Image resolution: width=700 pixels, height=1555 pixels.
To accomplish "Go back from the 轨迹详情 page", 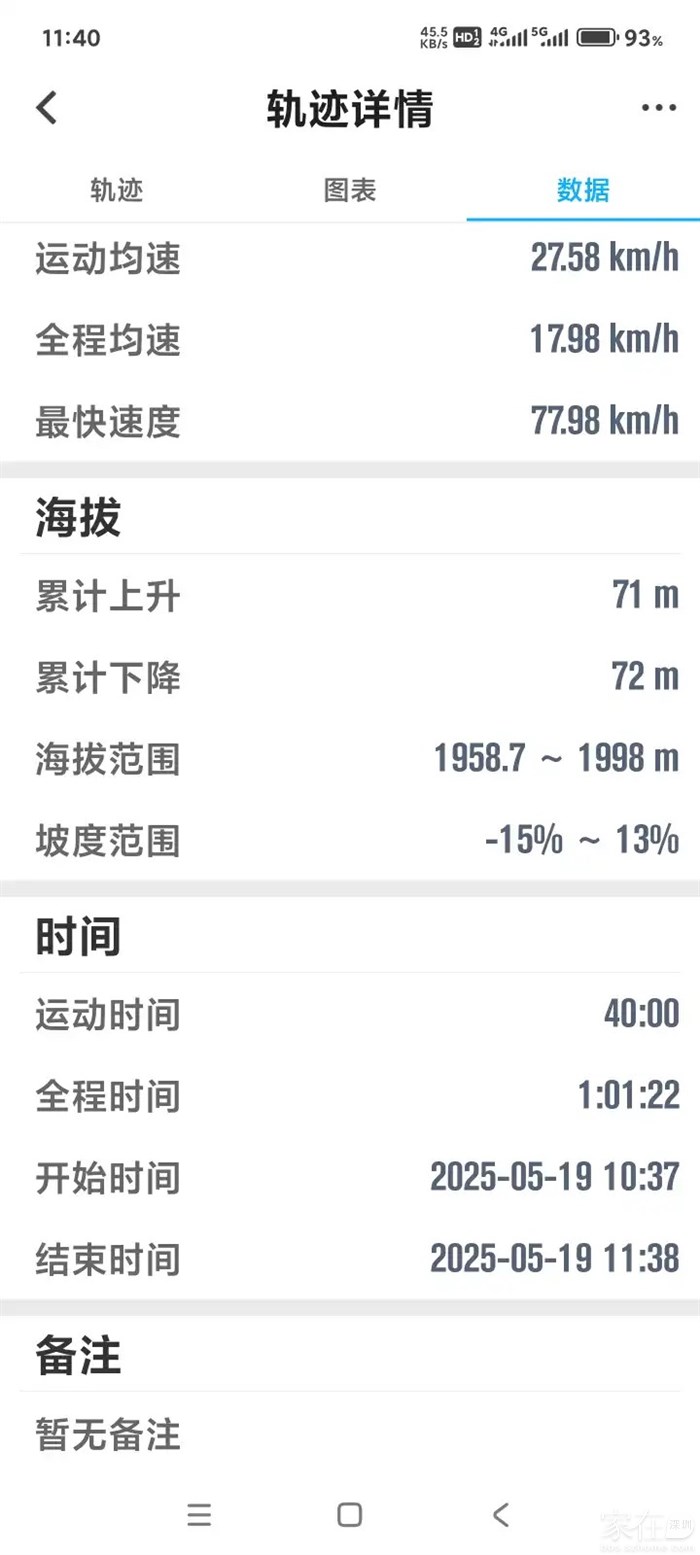I will point(47,108).
